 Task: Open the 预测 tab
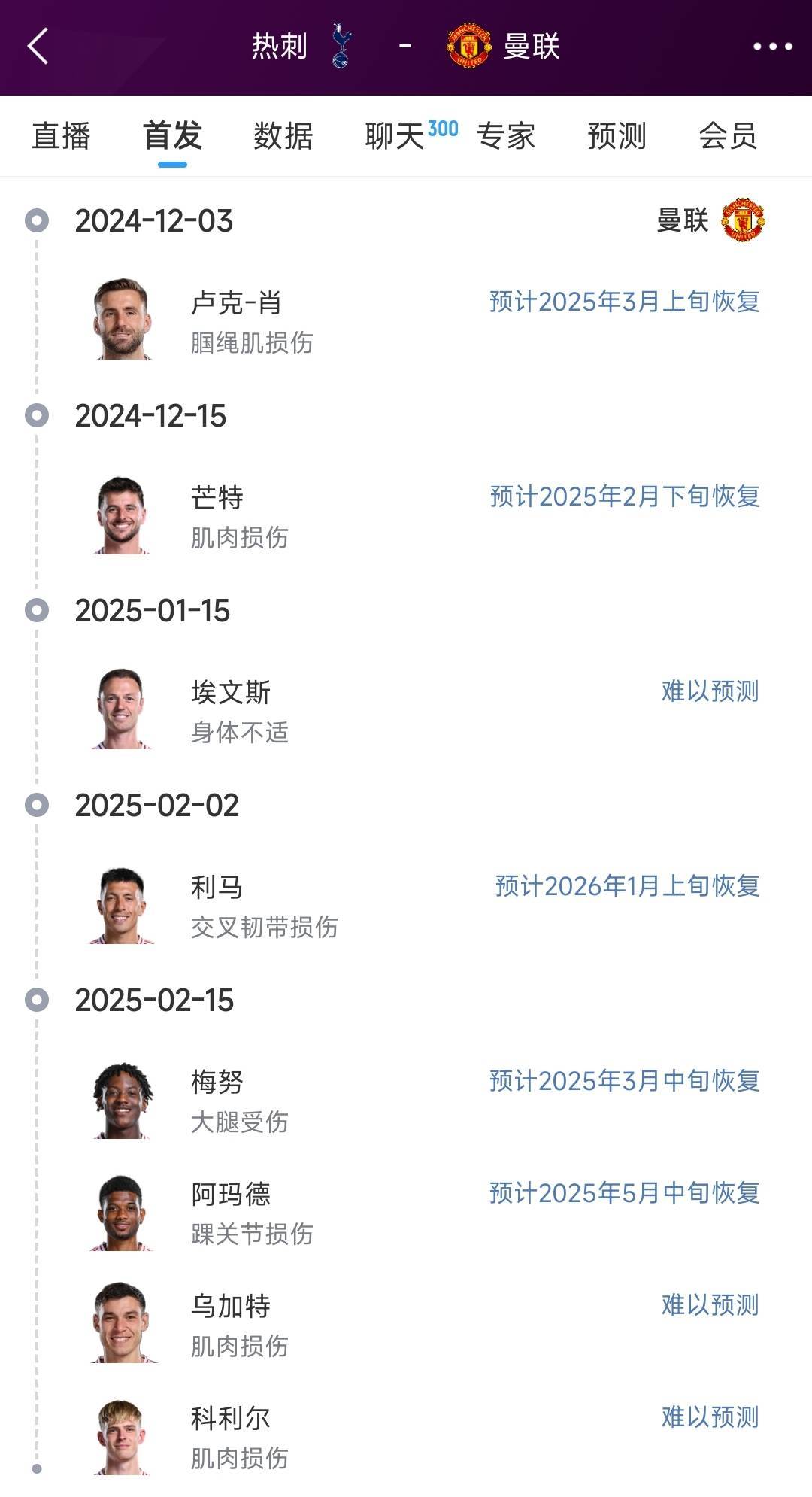click(615, 137)
